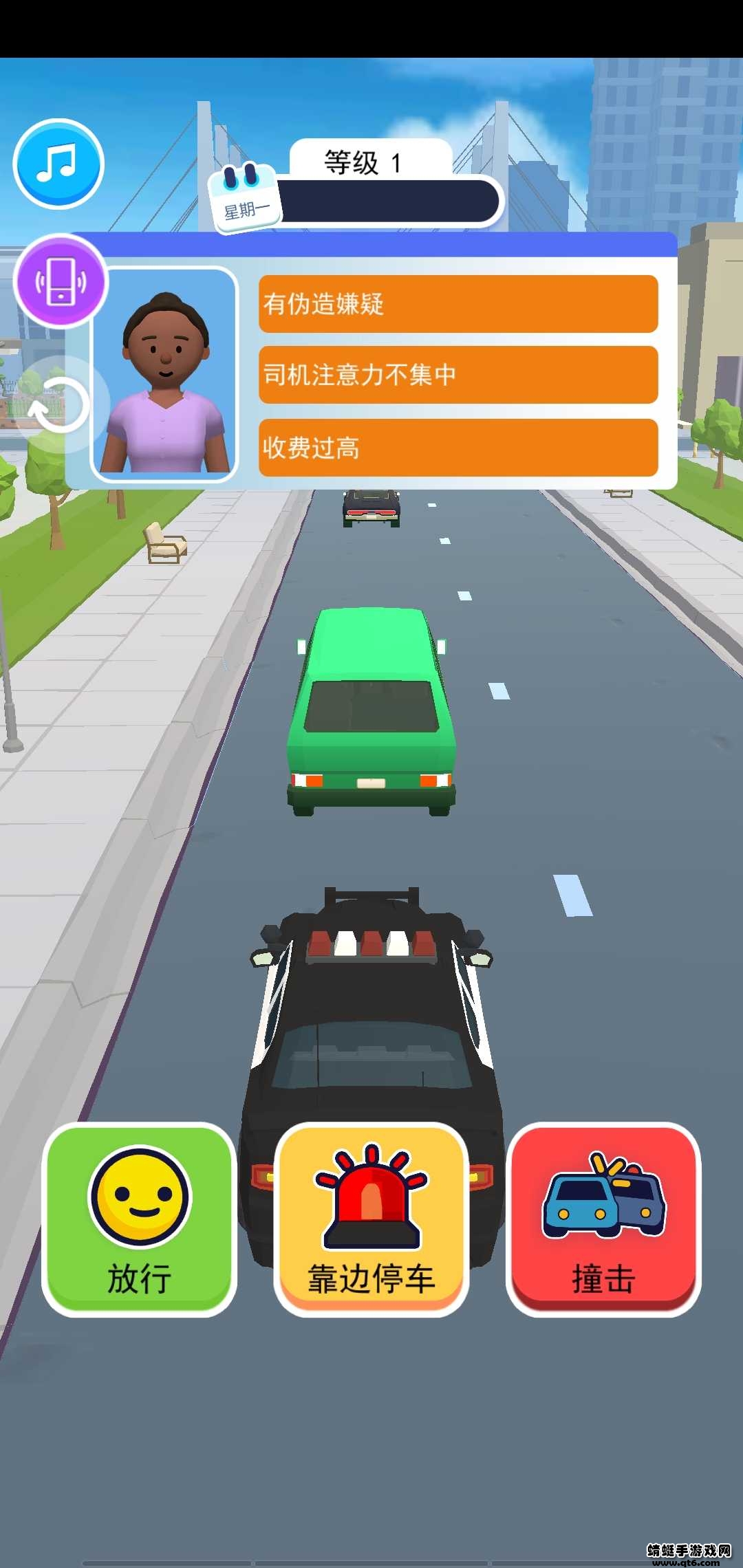Tap the yellow 靠边停车 button
The height and width of the screenshot is (1568, 743).
tap(371, 1219)
